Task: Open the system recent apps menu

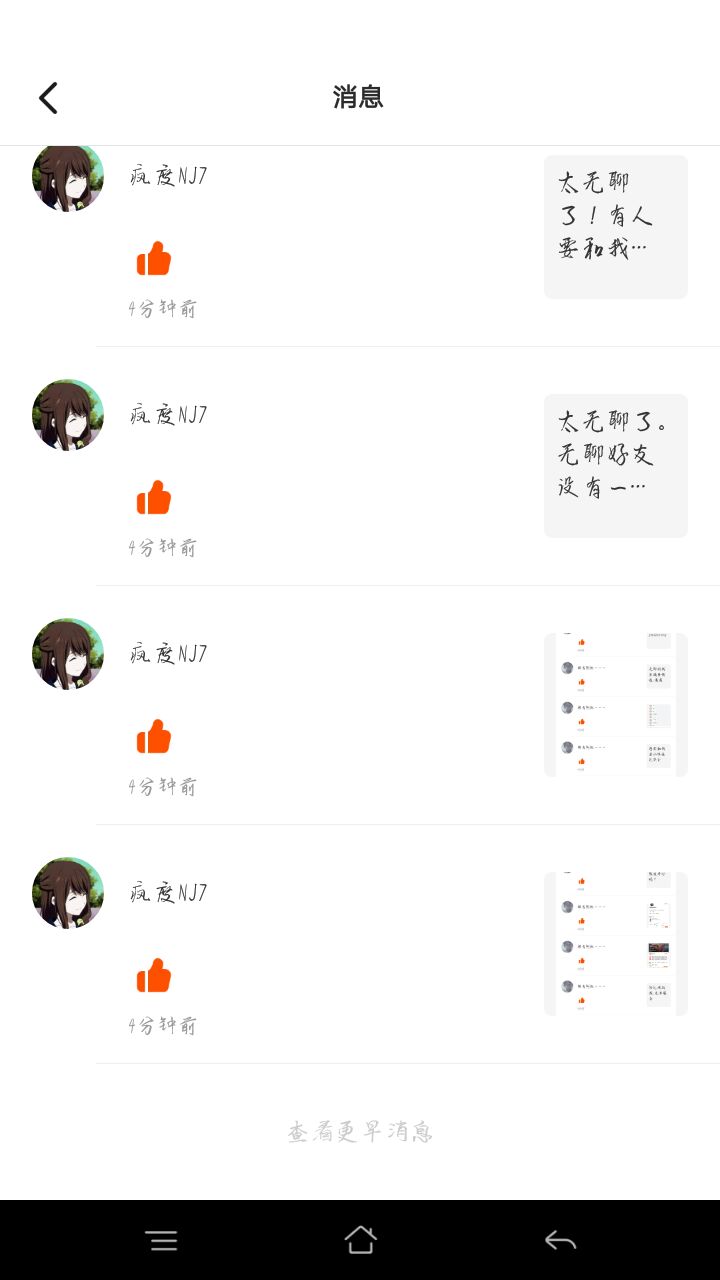Action: point(161,1240)
